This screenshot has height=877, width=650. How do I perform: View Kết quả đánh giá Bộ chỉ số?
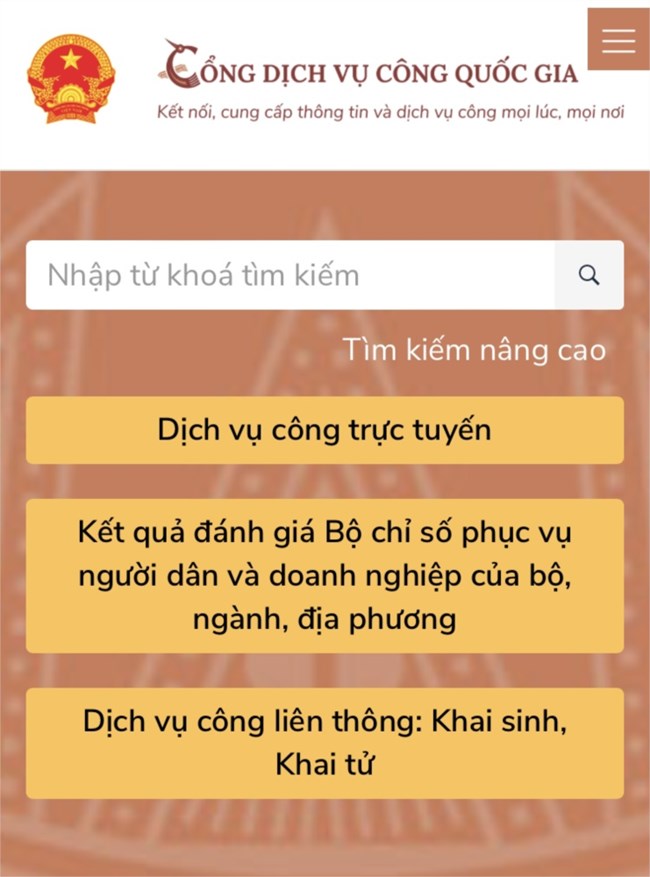(324, 576)
